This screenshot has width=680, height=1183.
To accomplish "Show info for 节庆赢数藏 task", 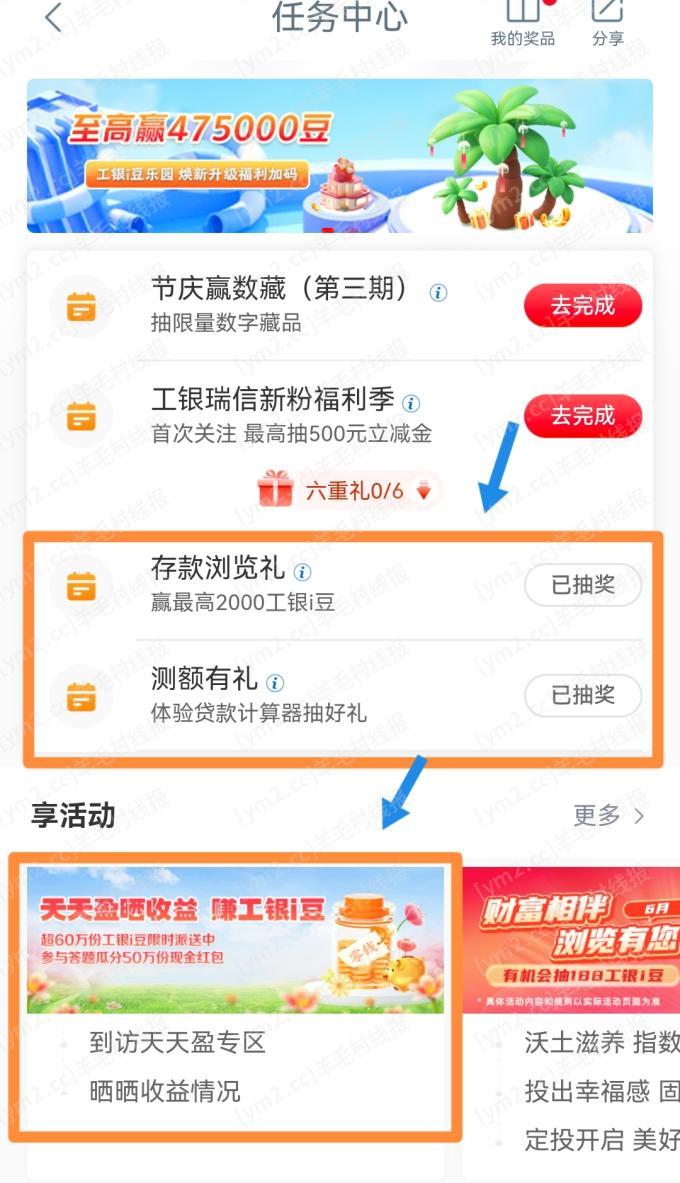I will point(438,293).
